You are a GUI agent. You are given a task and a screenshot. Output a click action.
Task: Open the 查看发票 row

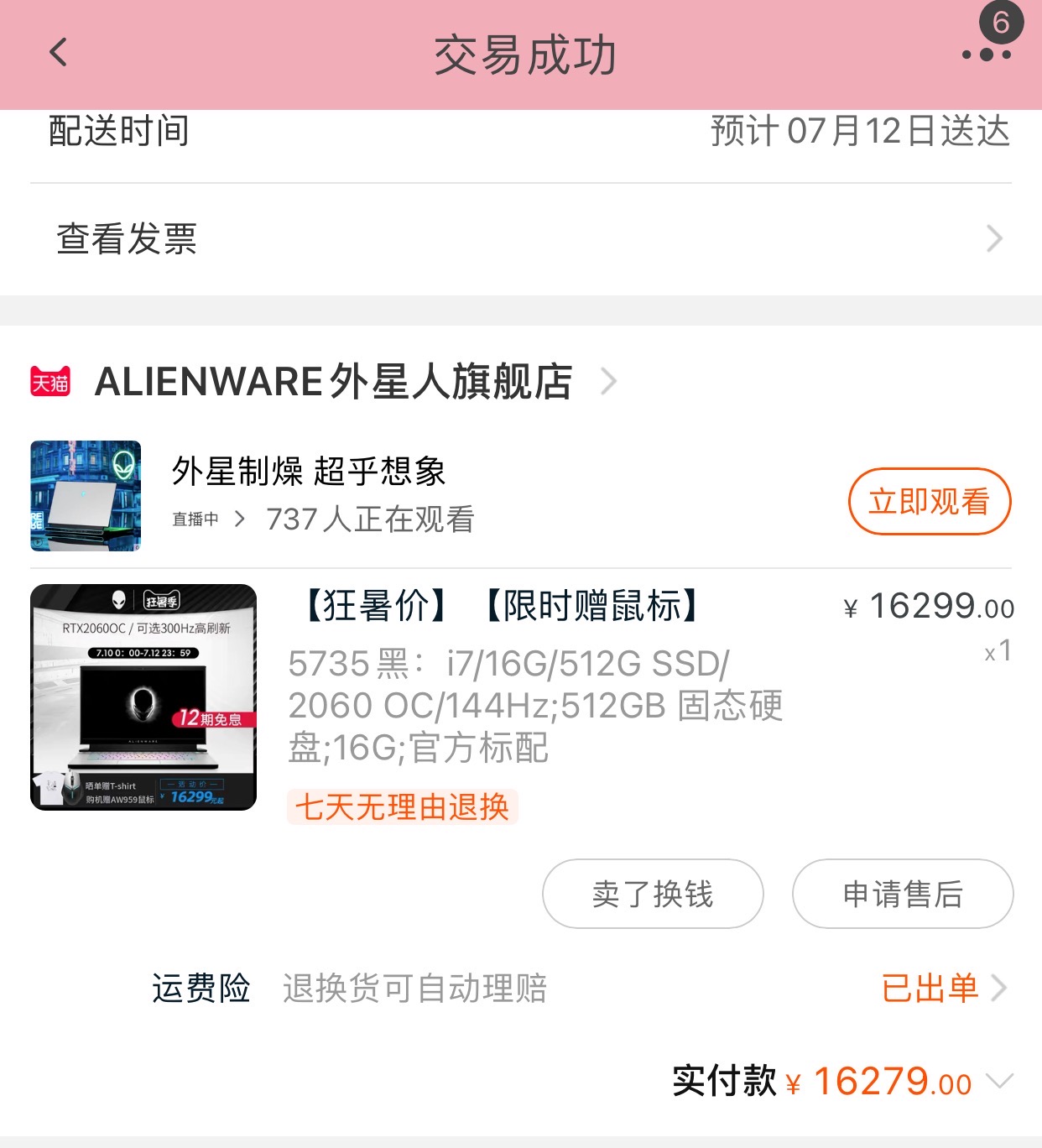pyautogui.click(x=520, y=239)
